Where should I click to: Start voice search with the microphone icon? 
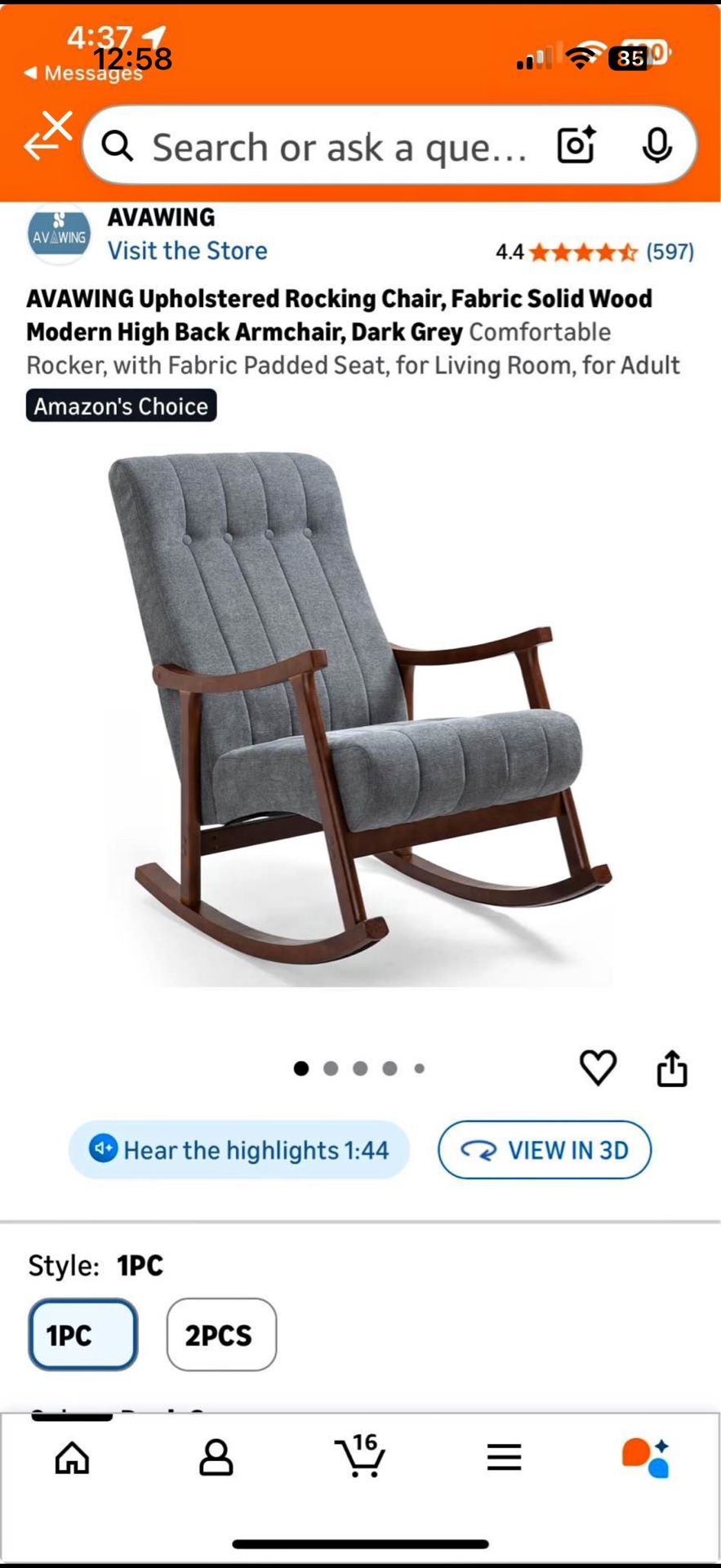[658, 145]
